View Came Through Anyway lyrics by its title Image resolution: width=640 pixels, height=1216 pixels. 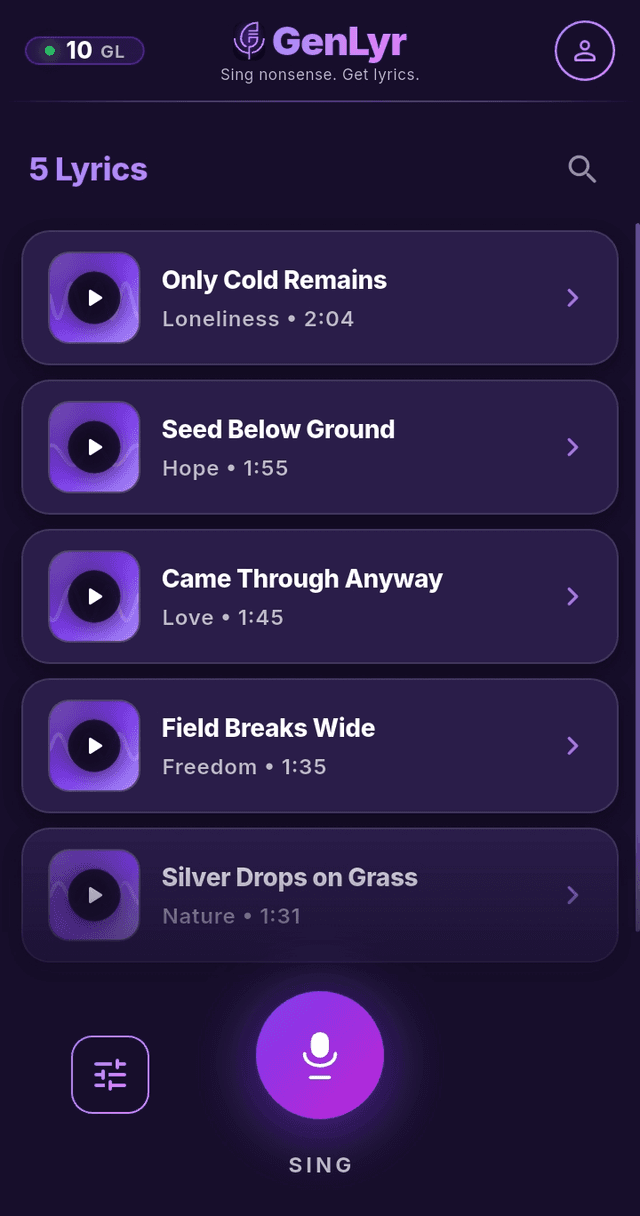(302, 579)
